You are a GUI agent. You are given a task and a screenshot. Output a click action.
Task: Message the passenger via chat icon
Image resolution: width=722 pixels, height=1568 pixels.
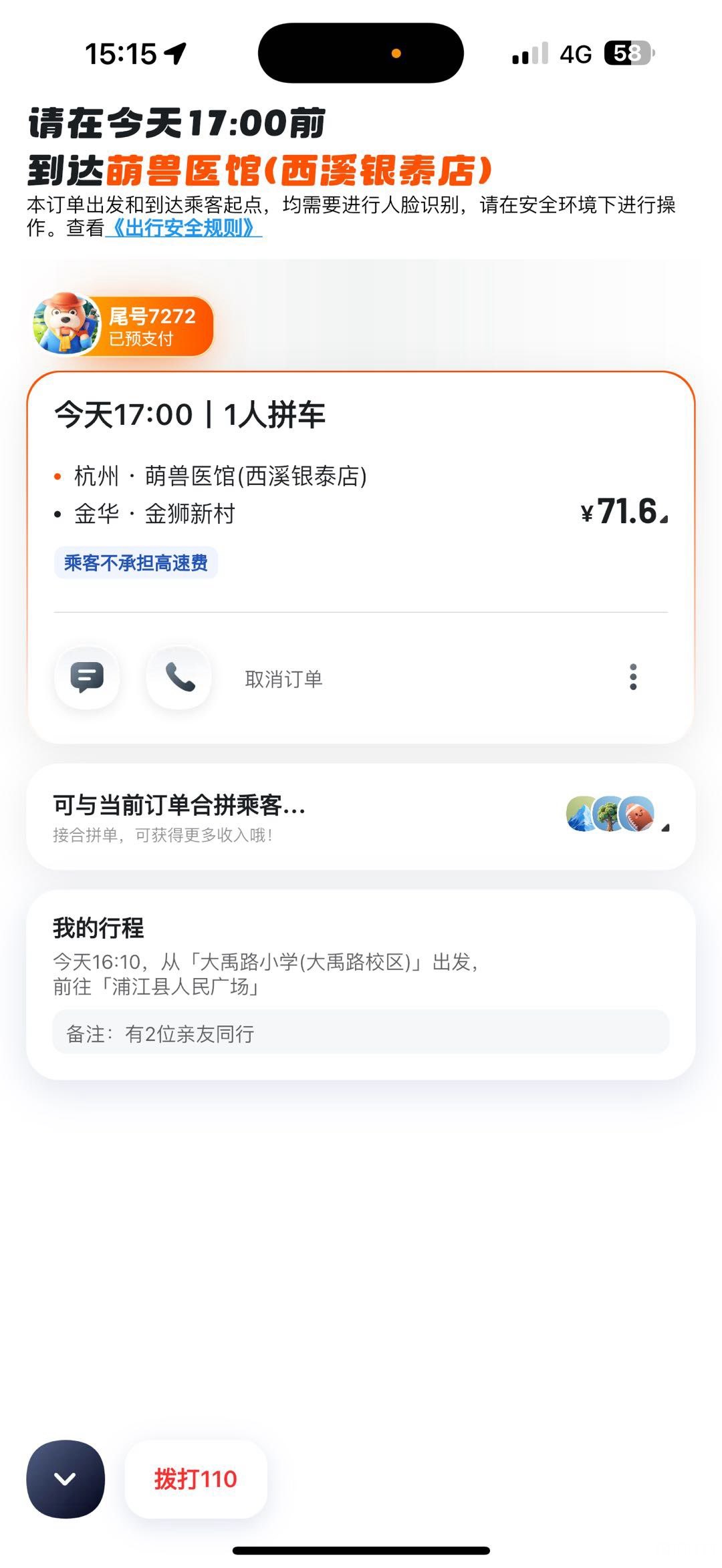87,677
